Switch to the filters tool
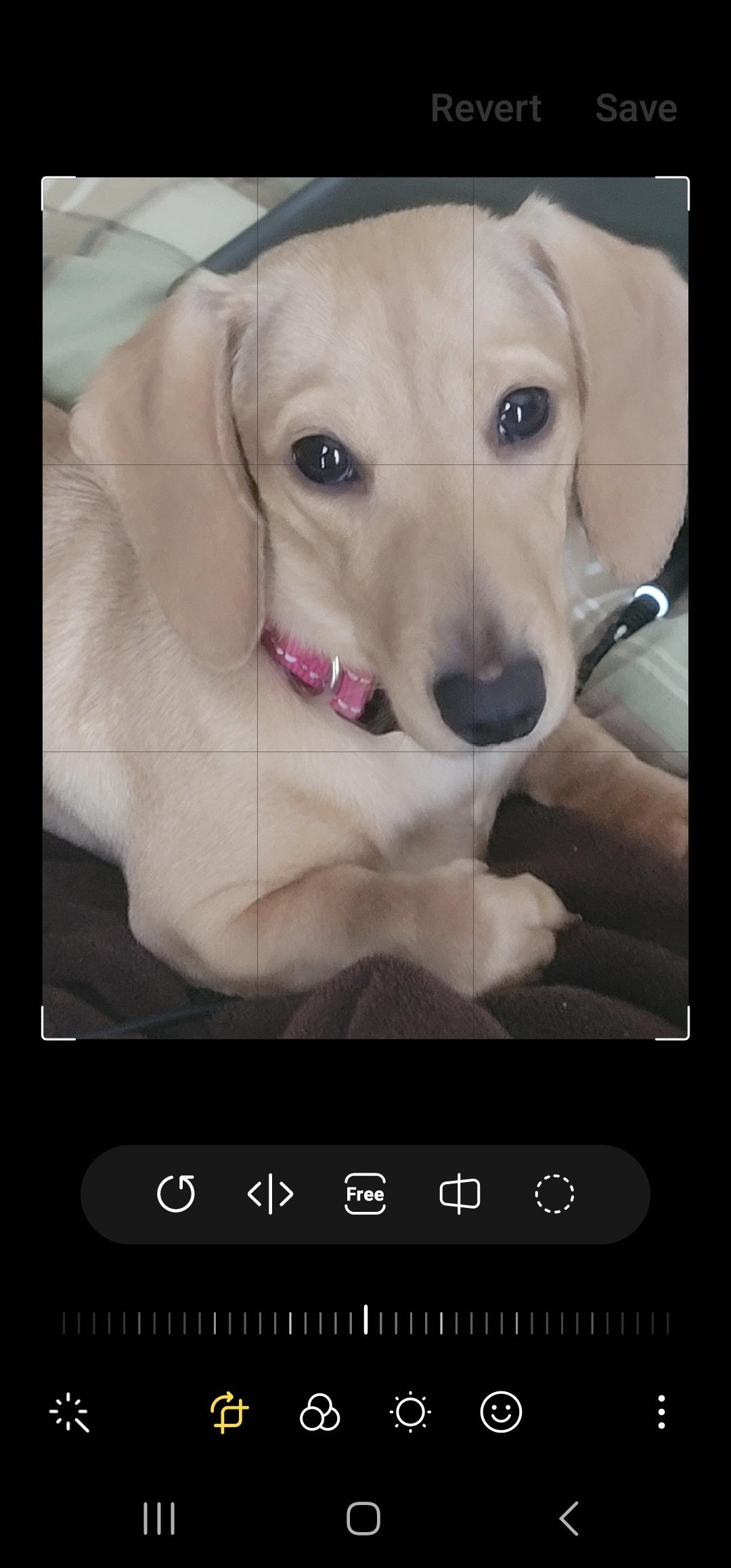Viewport: 731px width, 1568px height. click(319, 1412)
